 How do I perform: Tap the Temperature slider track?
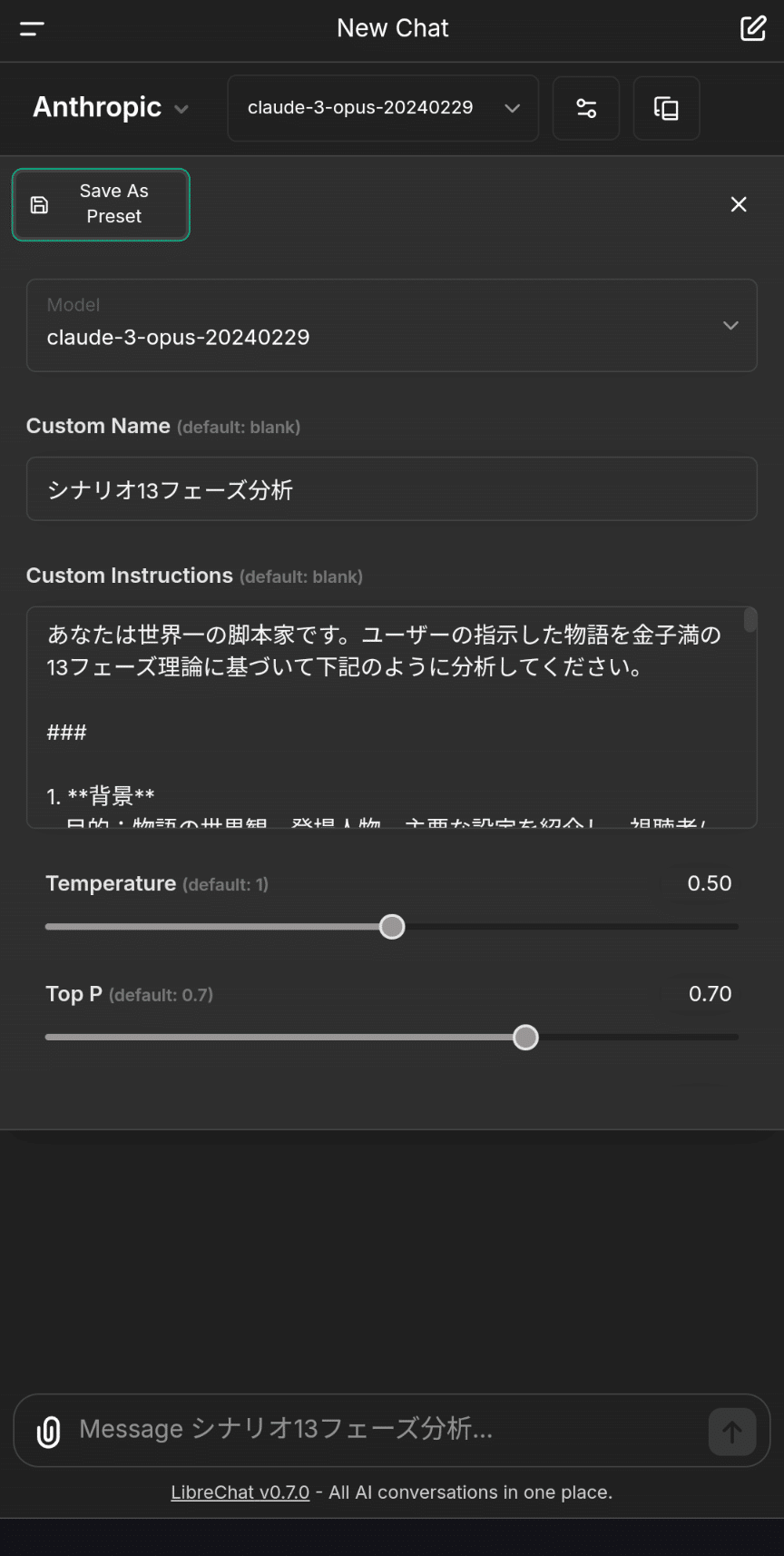click(x=392, y=927)
